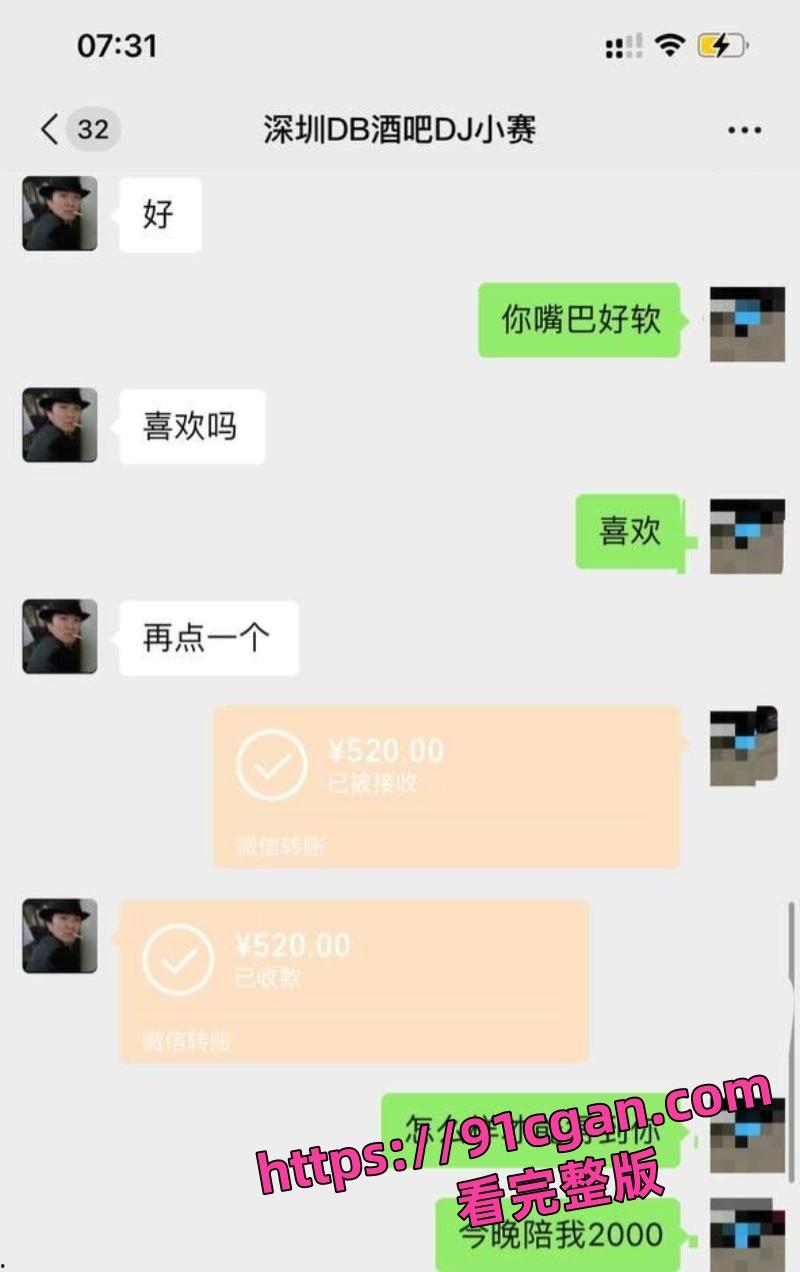Viewport: 800px width, 1272px height.
Task: Select the chat title 深圳DB酒吧DJ小赛
Action: click(400, 129)
